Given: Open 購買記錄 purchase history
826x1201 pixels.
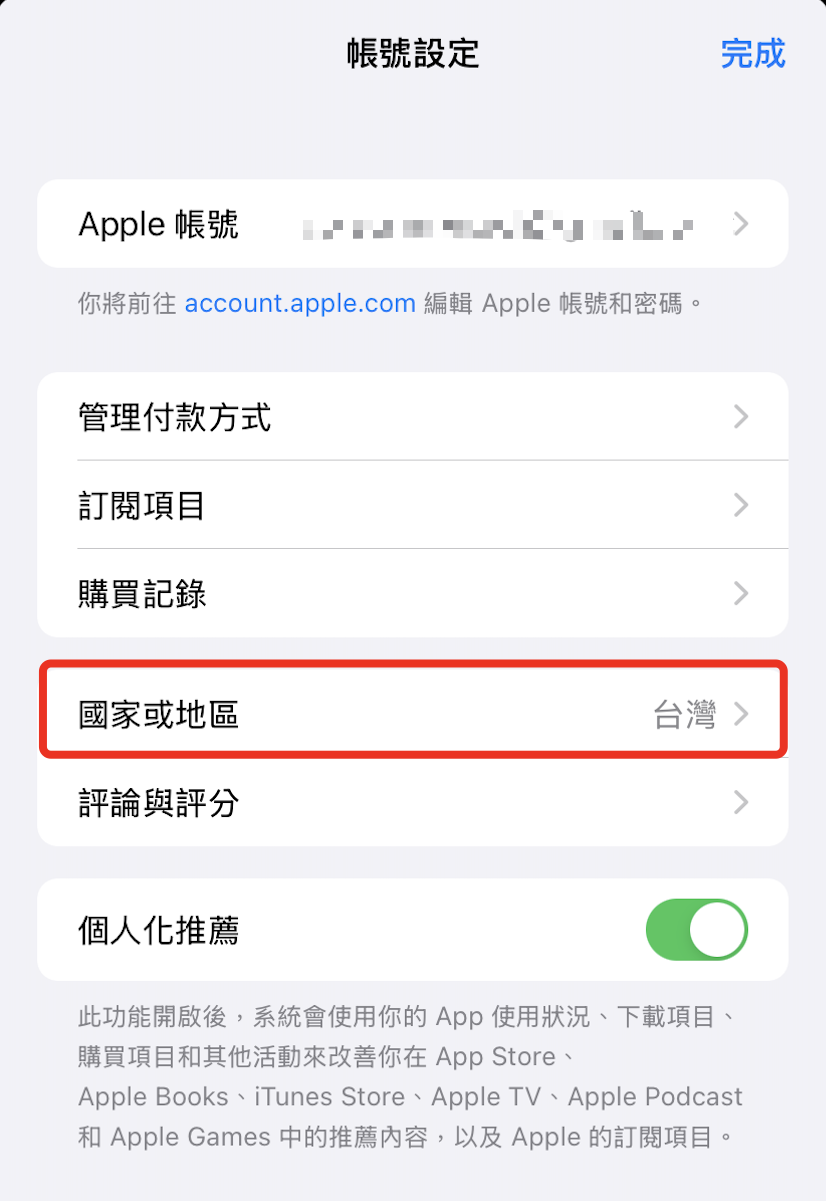Looking at the screenshot, I should [x=412, y=593].
